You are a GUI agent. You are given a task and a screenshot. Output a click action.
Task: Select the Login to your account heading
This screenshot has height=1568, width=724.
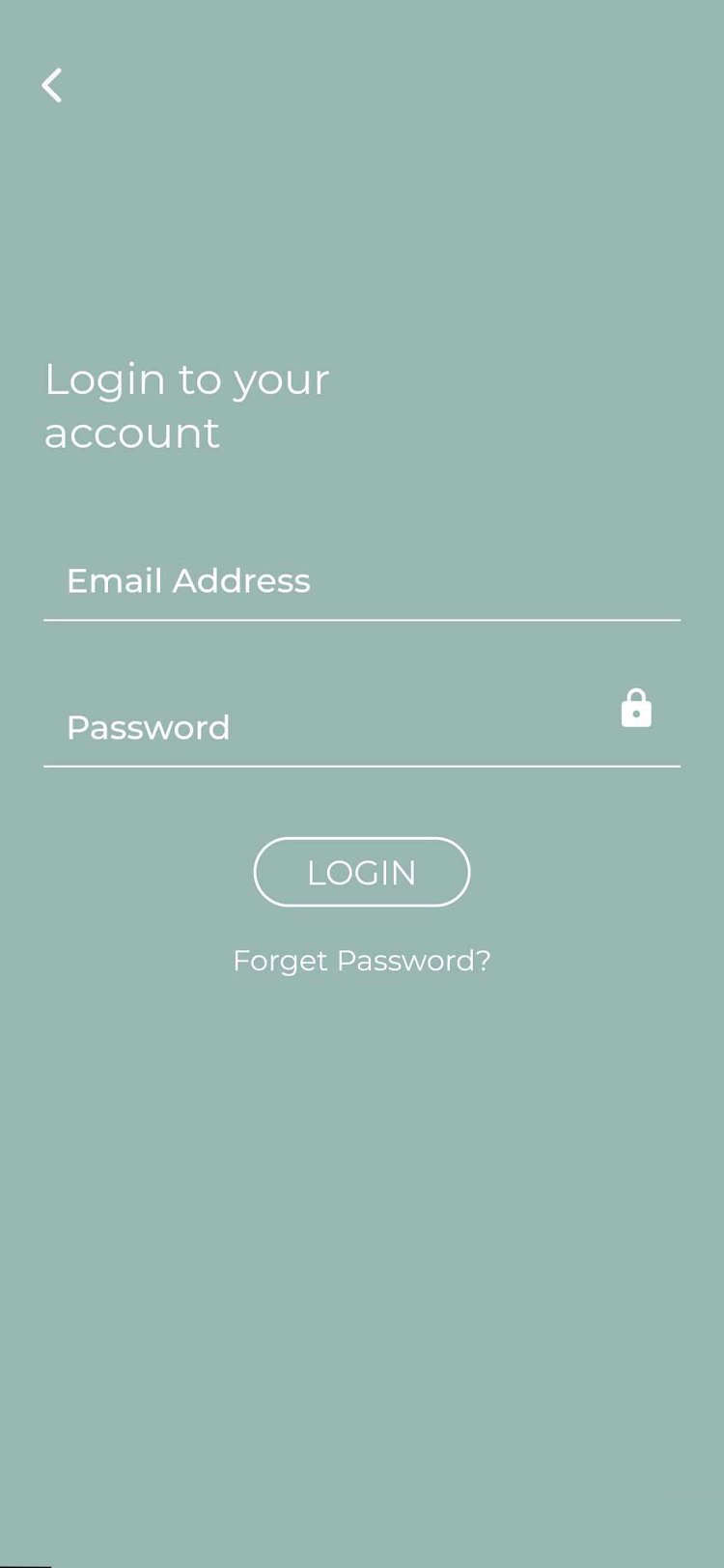[186, 406]
